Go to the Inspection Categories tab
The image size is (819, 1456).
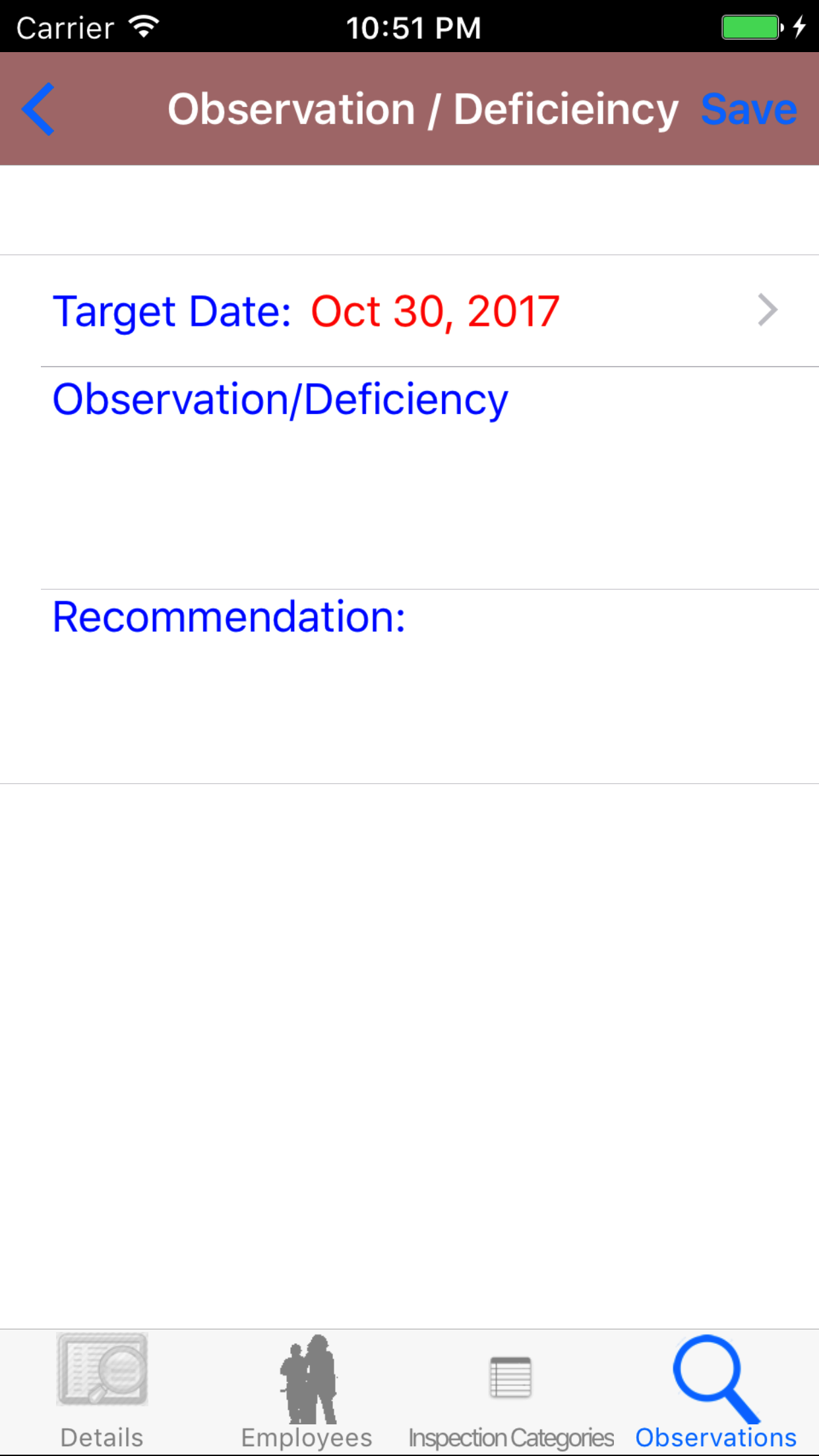pos(511,1391)
